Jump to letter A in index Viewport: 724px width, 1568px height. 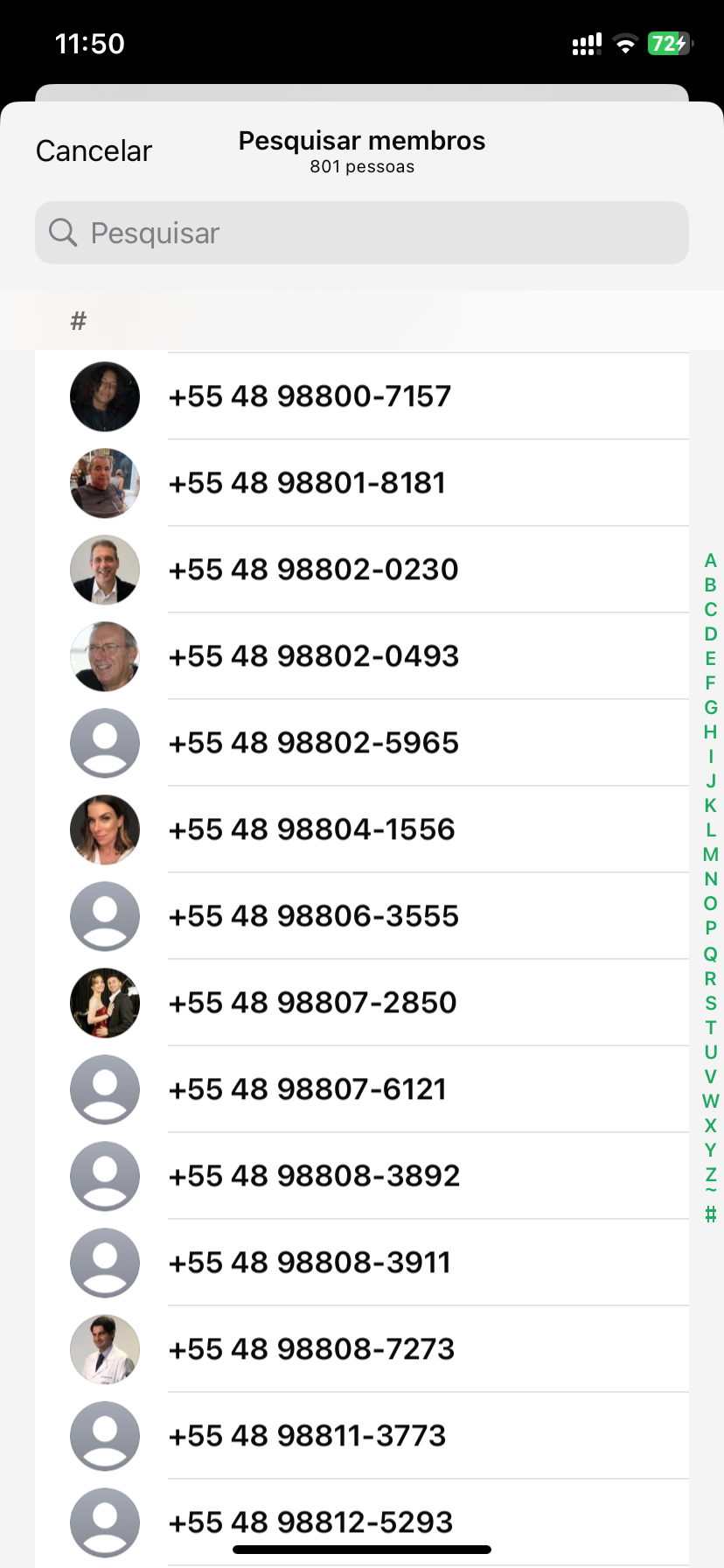(x=710, y=561)
